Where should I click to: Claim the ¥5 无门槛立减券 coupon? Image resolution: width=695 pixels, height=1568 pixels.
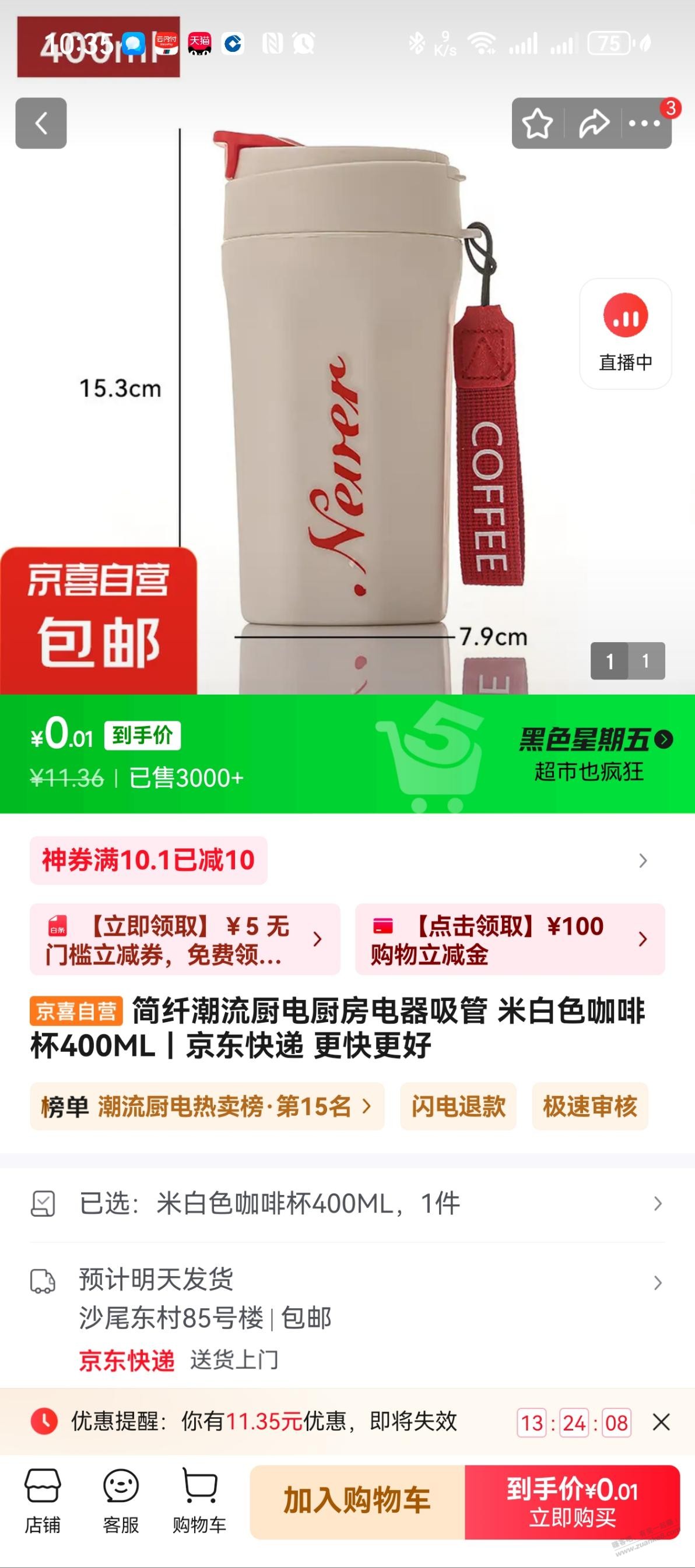pyautogui.click(x=185, y=939)
